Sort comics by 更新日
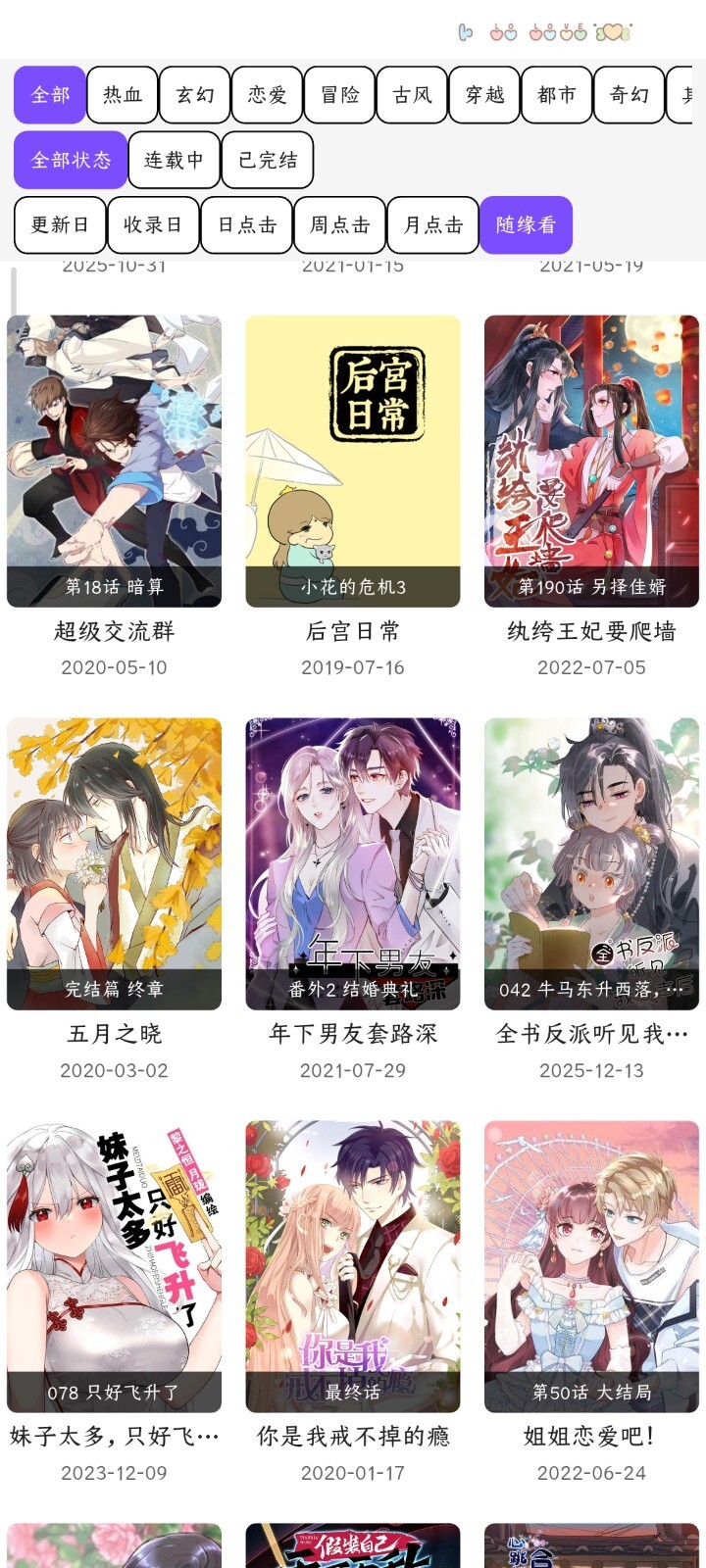The width and height of the screenshot is (706, 1568). [59, 225]
